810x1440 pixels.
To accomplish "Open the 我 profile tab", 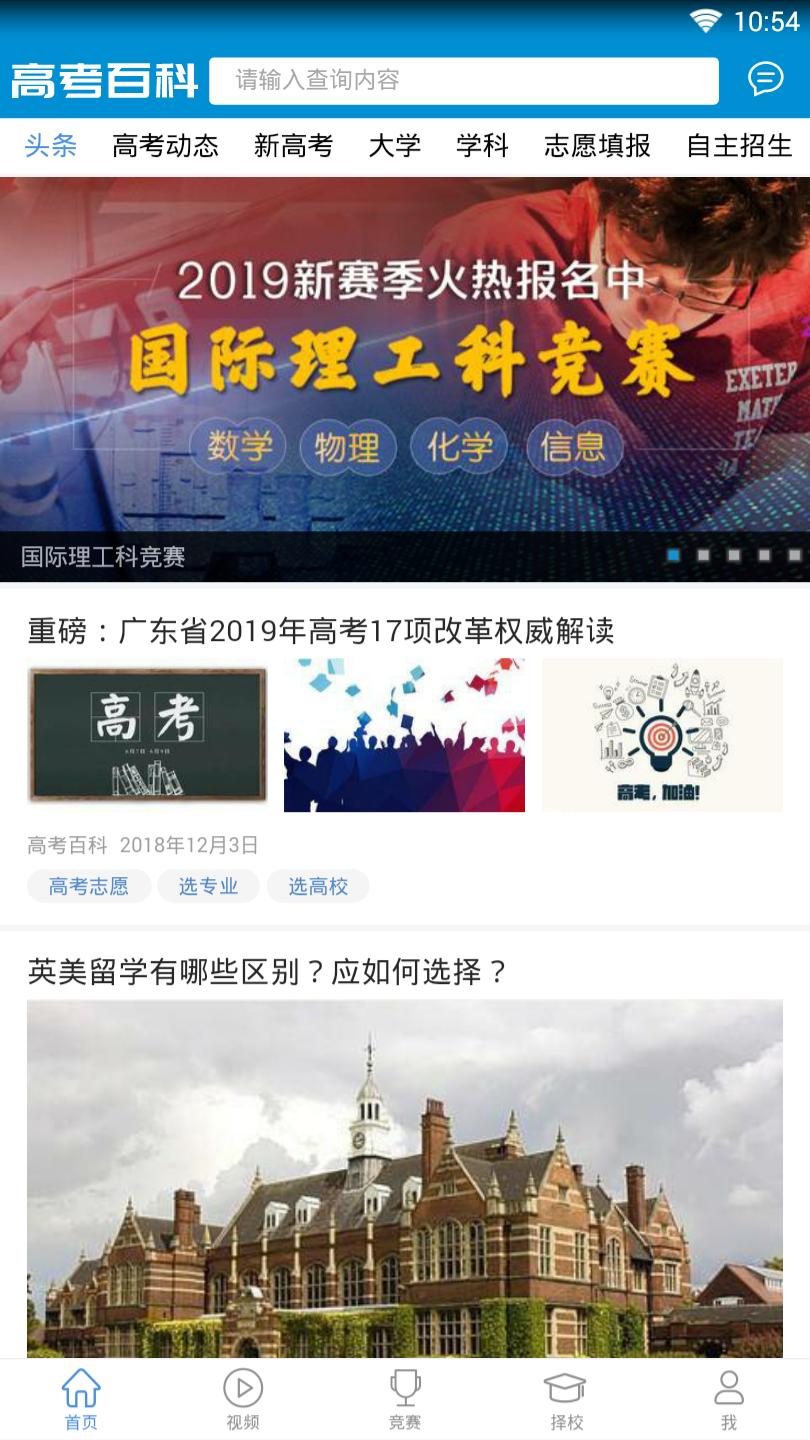I will coord(728,1399).
